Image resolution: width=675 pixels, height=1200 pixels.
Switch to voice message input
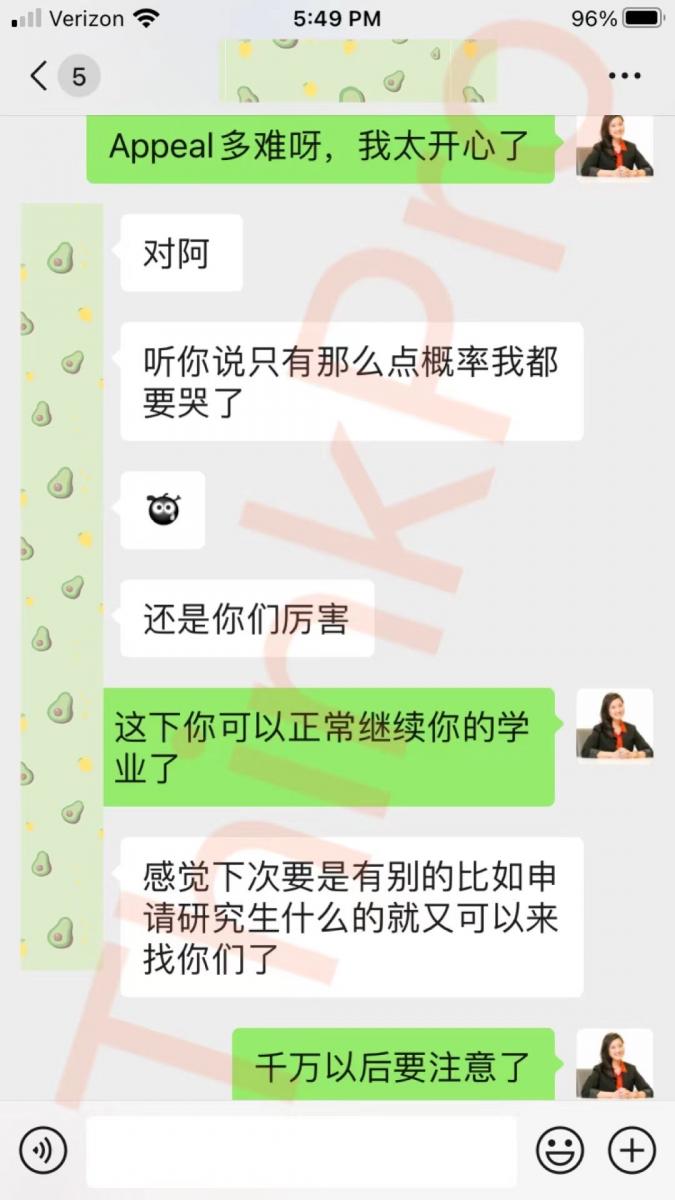pyautogui.click(x=43, y=1150)
